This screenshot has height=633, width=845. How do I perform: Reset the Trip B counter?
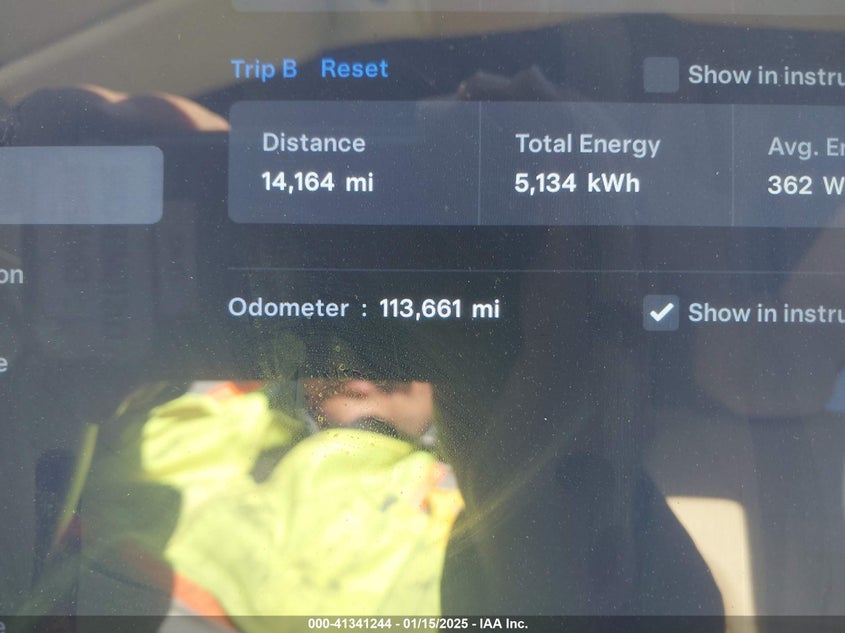(x=354, y=69)
